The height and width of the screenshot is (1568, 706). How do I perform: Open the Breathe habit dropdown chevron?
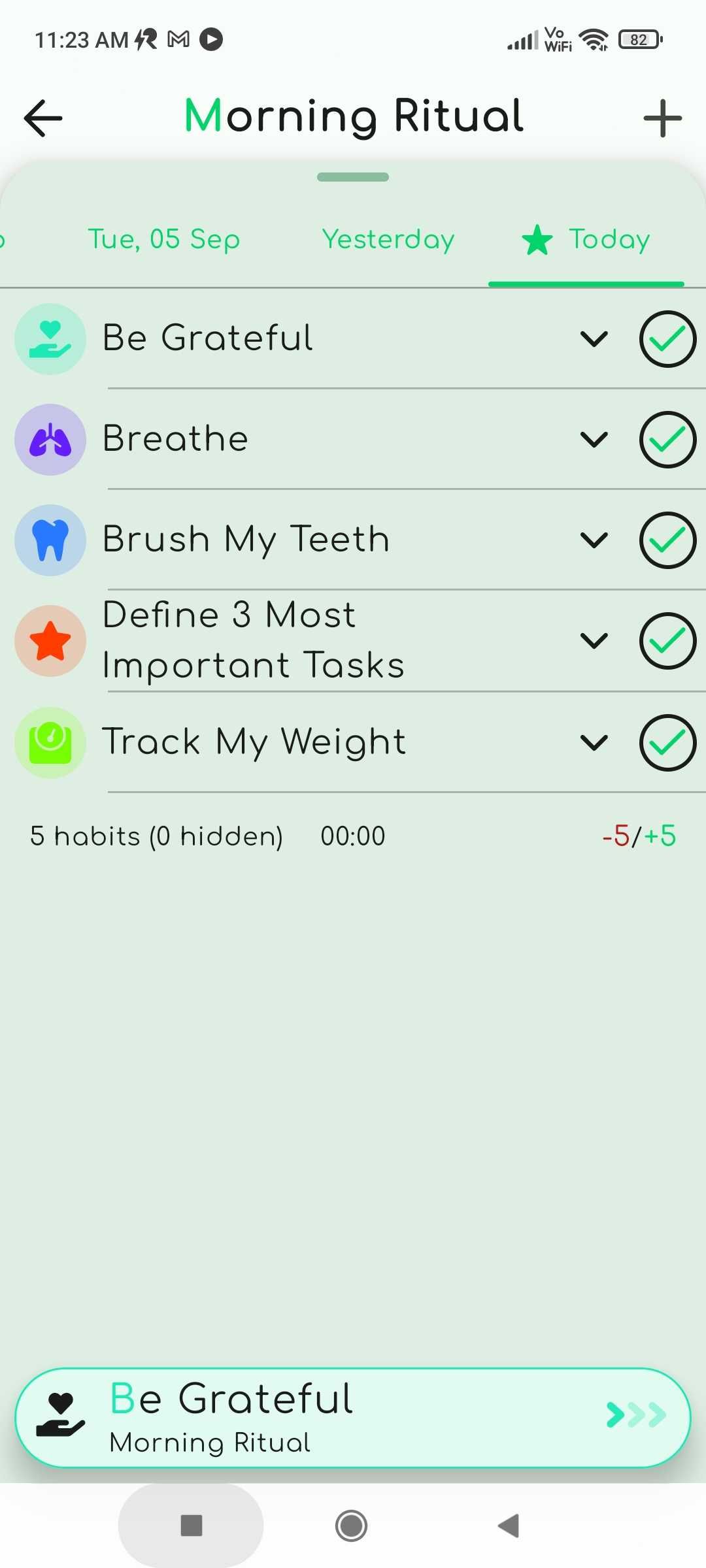click(594, 439)
